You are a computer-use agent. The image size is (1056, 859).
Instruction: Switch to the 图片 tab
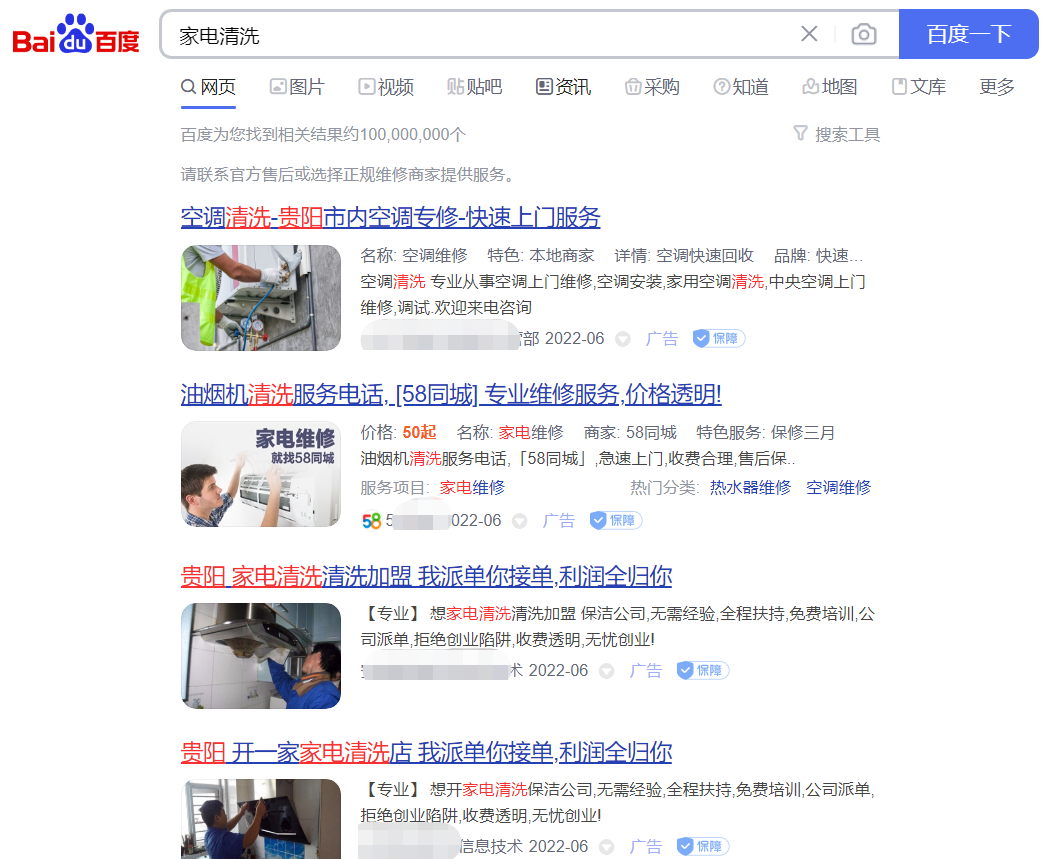[297, 87]
